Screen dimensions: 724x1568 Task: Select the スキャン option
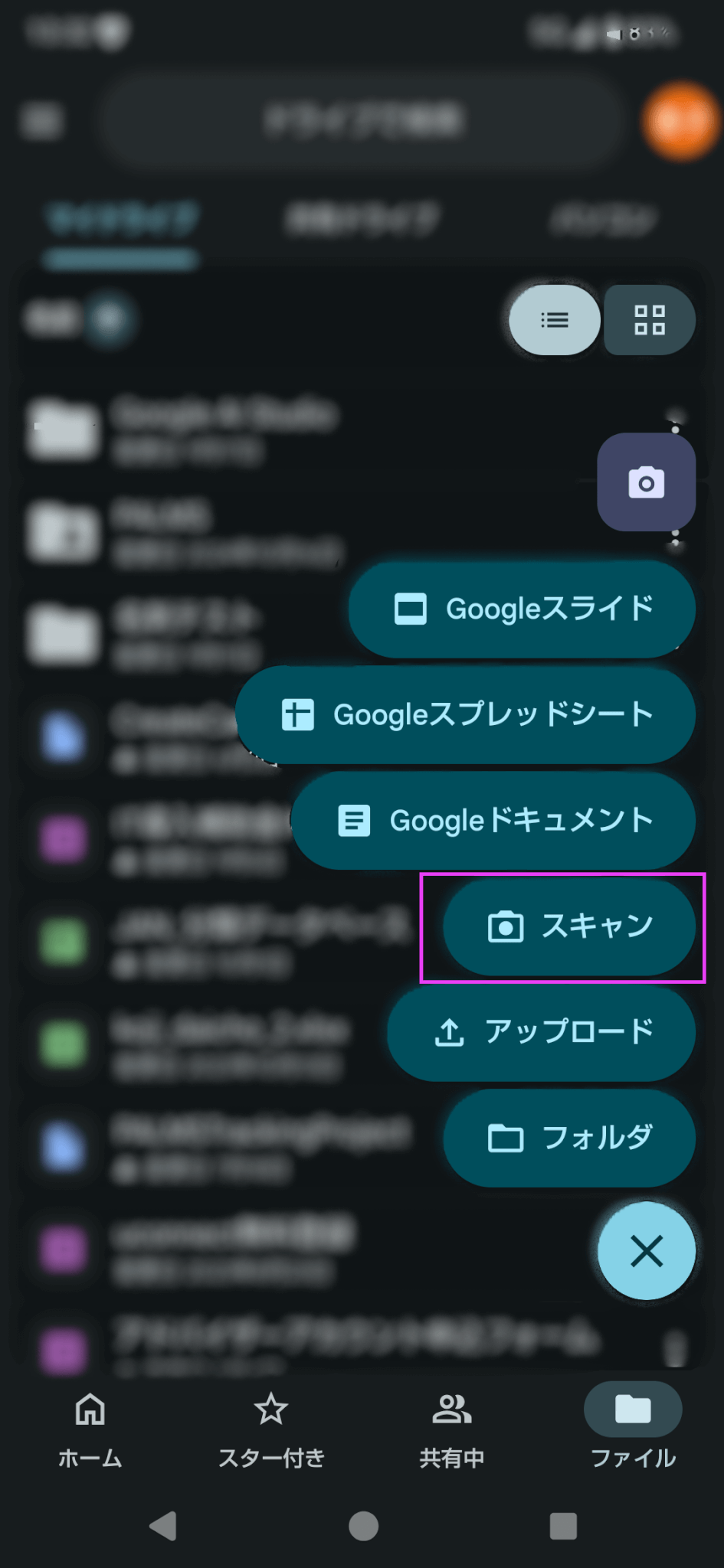[x=569, y=926]
